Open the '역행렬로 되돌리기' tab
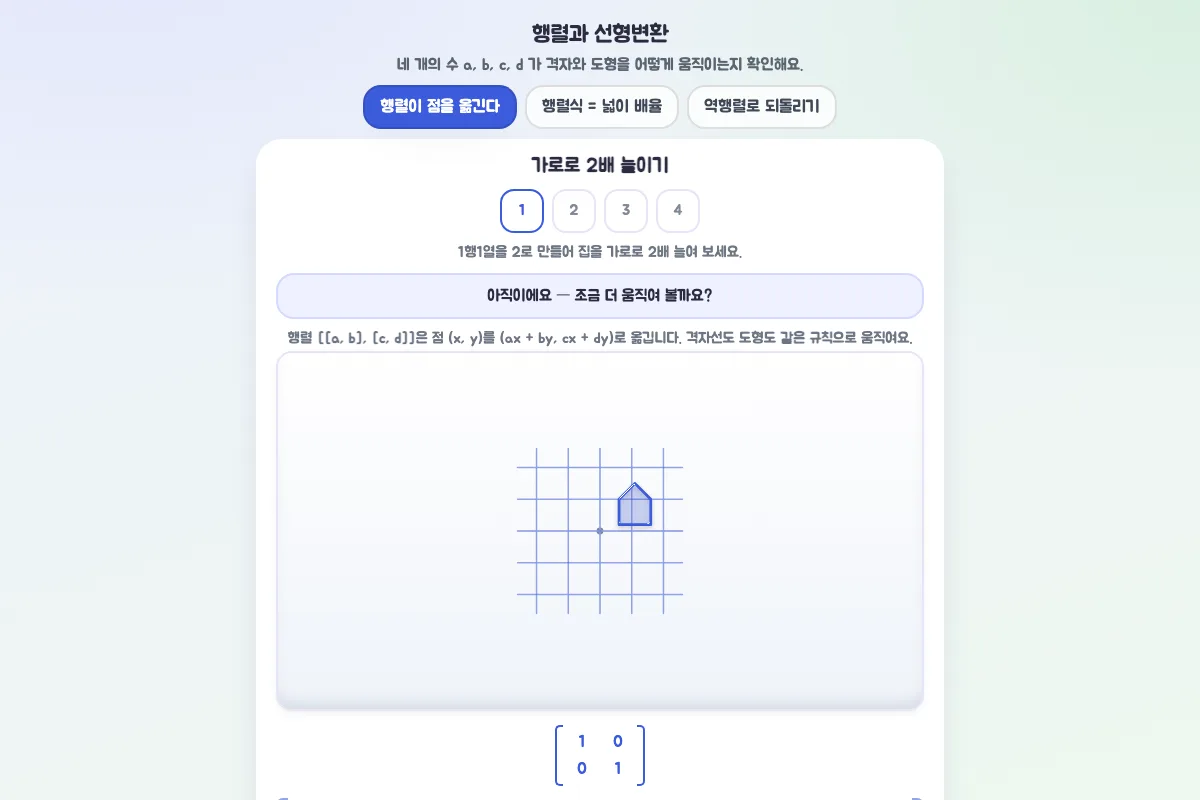 click(761, 107)
